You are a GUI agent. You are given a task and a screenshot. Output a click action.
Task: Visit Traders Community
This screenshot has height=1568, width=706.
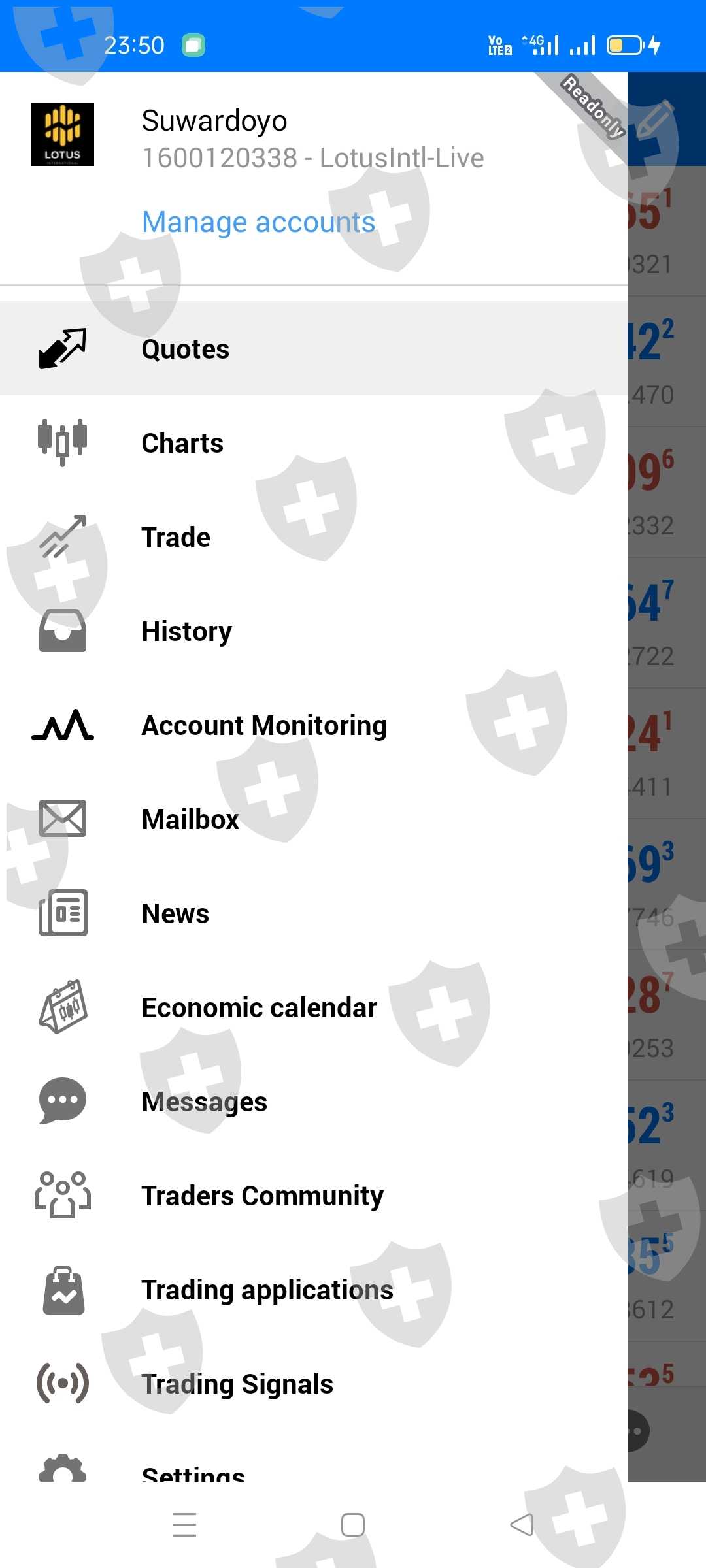pos(262,1196)
